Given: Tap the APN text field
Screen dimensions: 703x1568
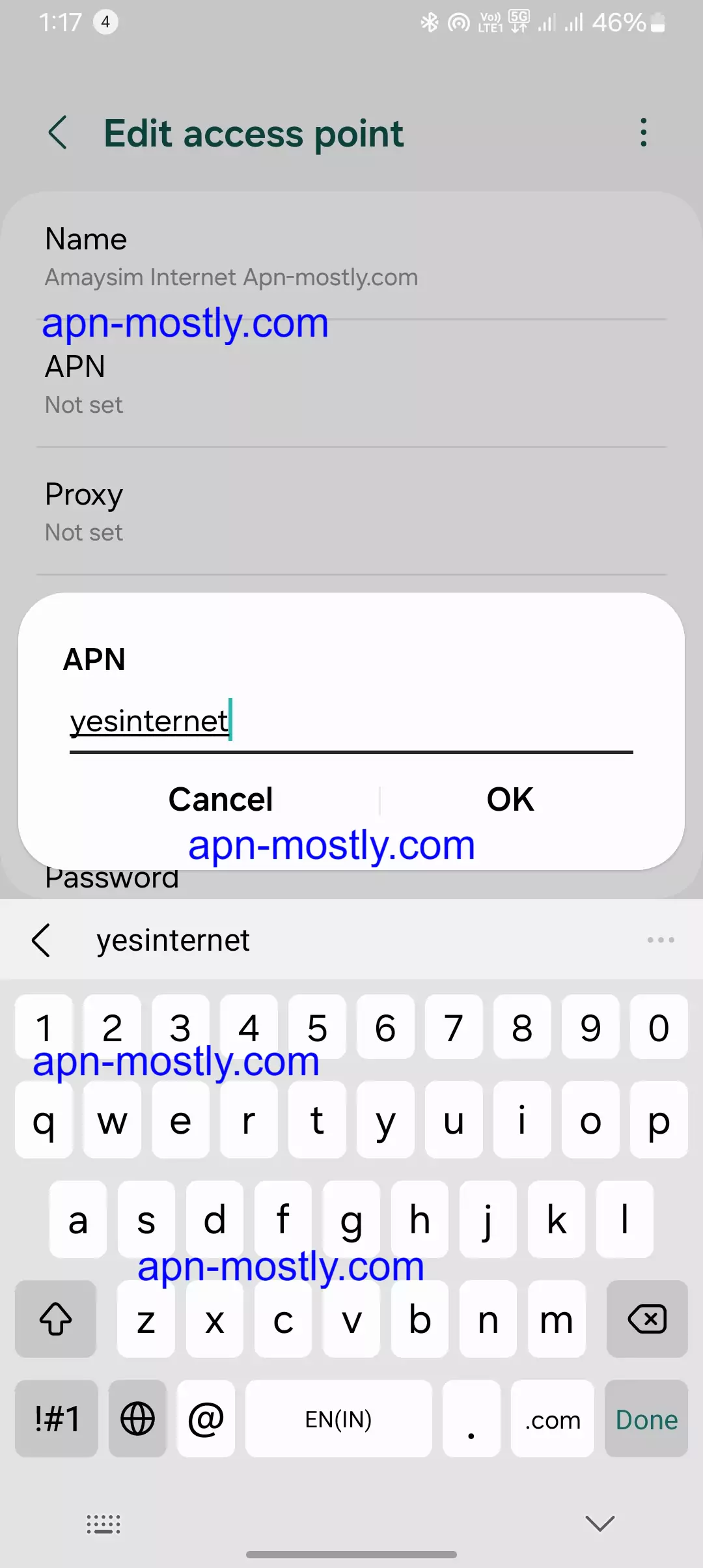Looking at the screenshot, I should [x=350, y=721].
